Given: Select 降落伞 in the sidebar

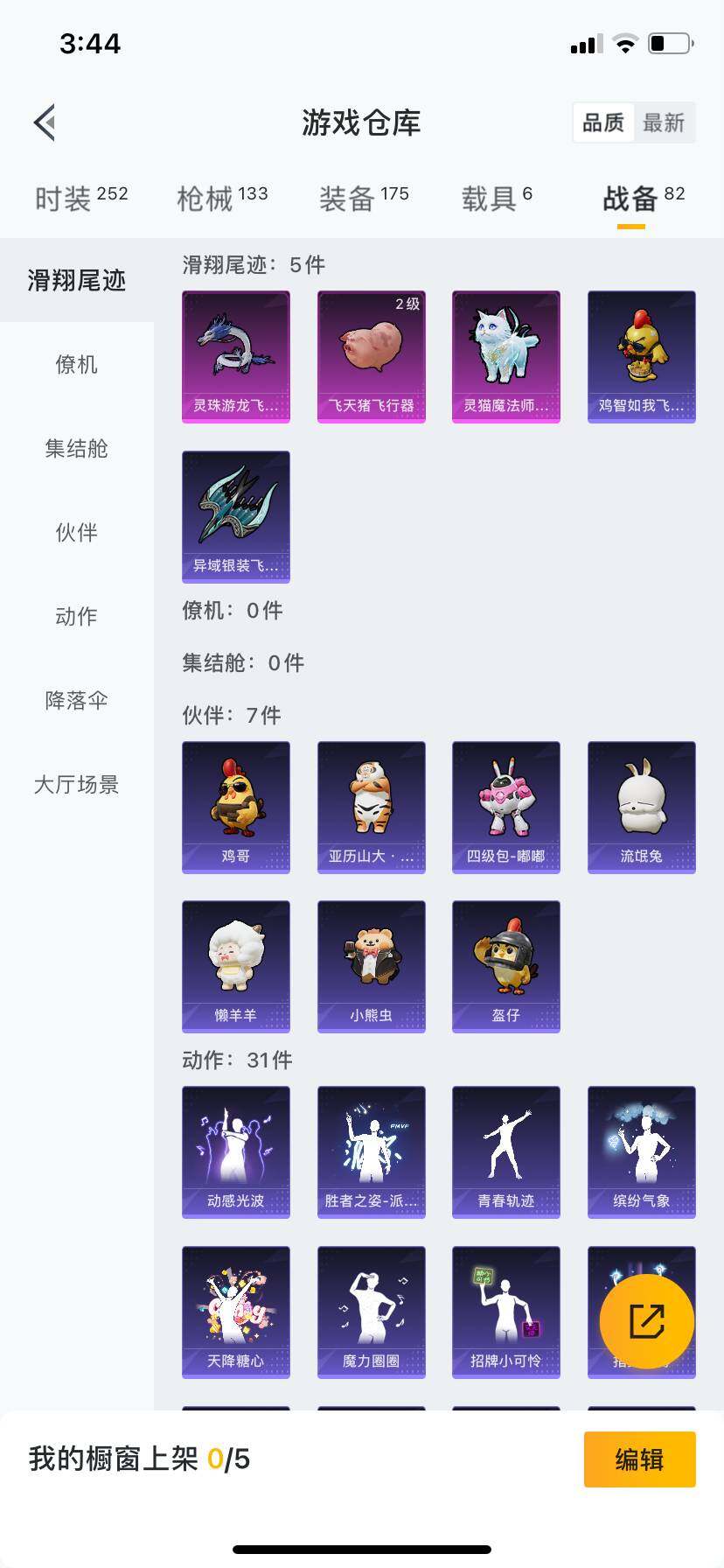Looking at the screenshot, I should 75,700.
